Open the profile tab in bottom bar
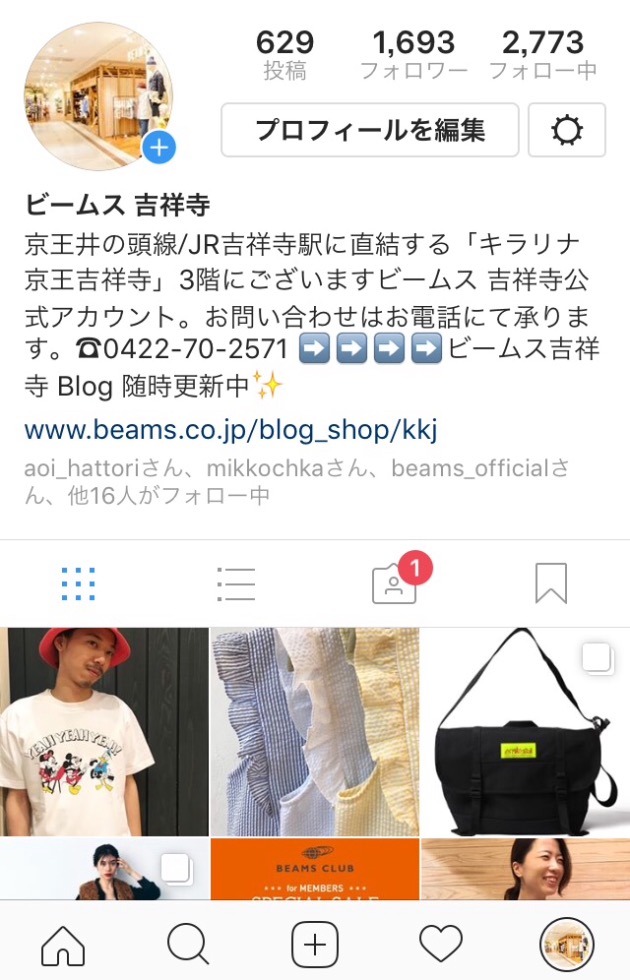Image resolution: width=630 pixels, height=980 pixels. click(x=566, y=943)
